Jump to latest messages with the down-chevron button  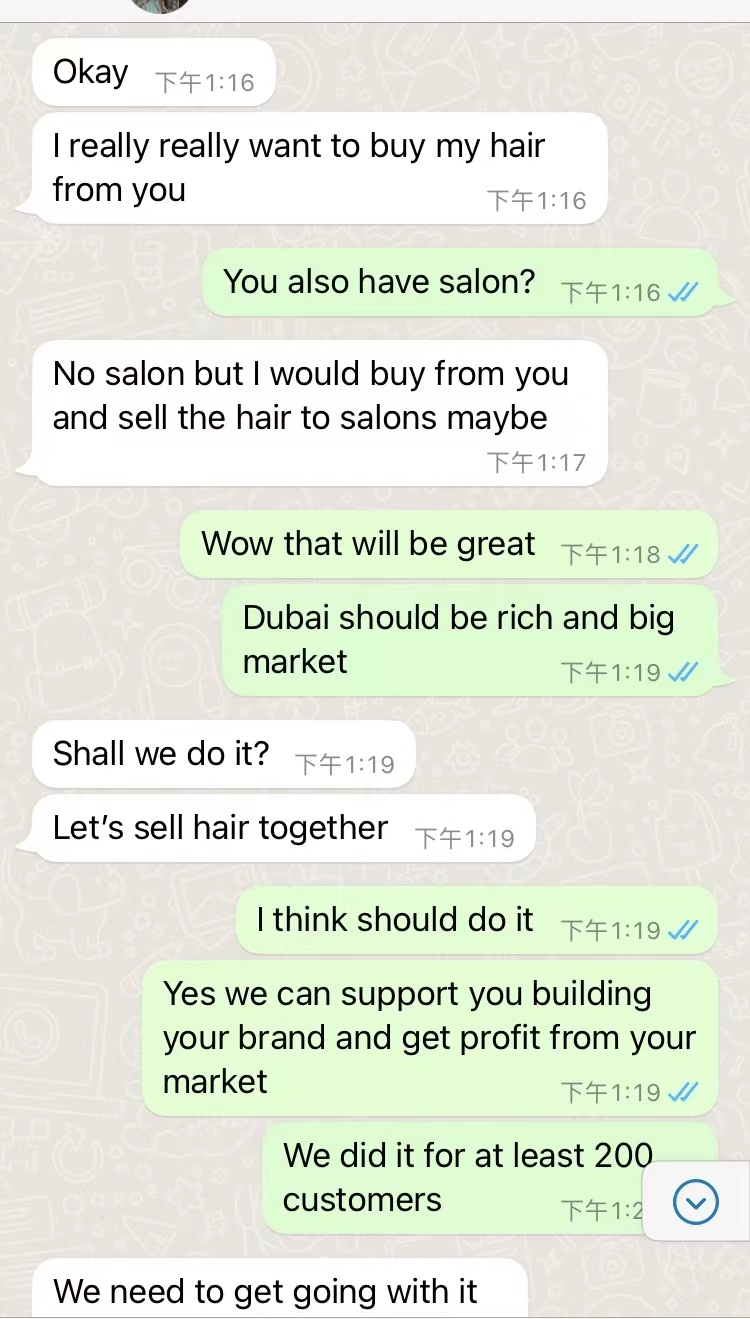(x=696, y=1201)
